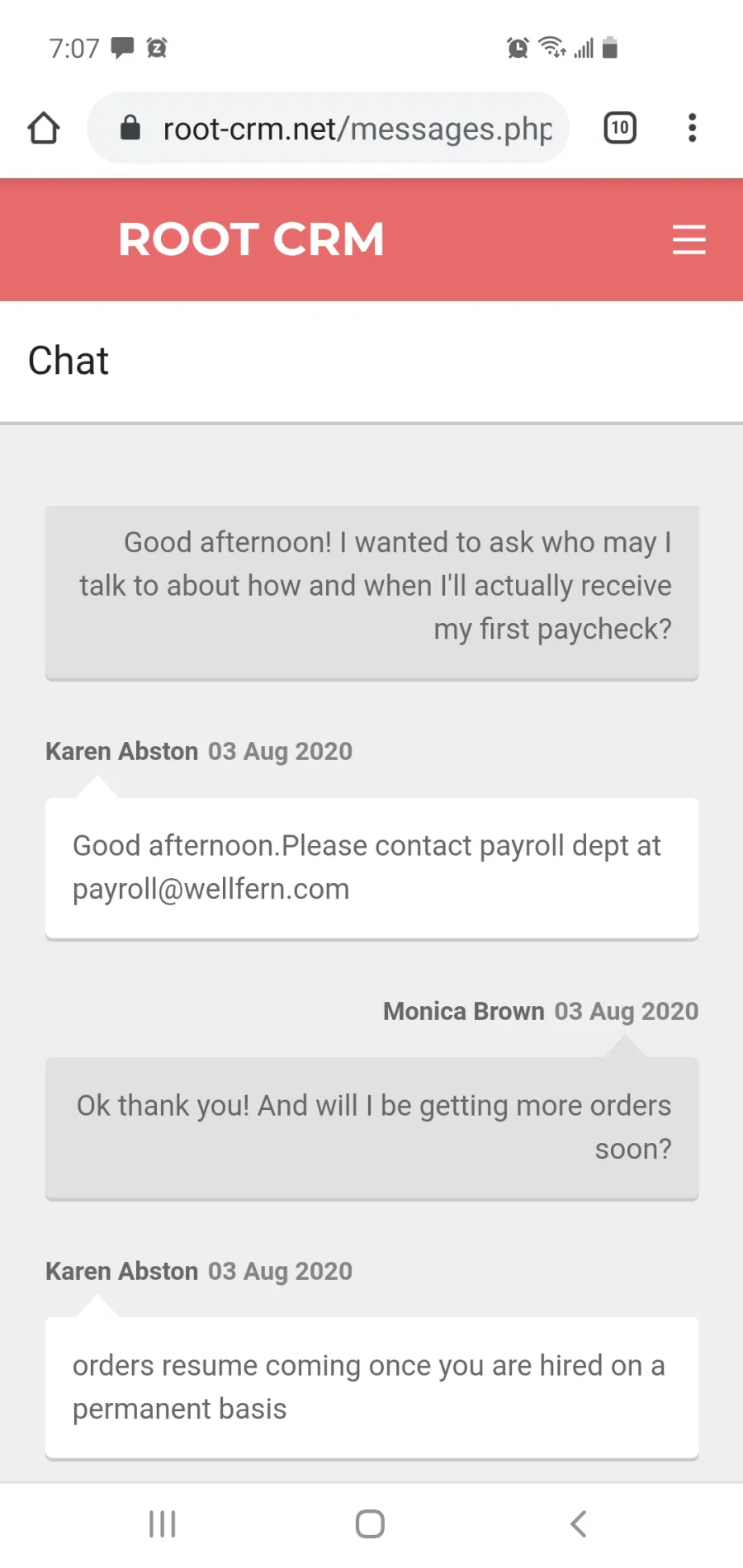The image size is (743, 1568).
Task: Tap the root-crm.net address bar
Action: (329, 128)
